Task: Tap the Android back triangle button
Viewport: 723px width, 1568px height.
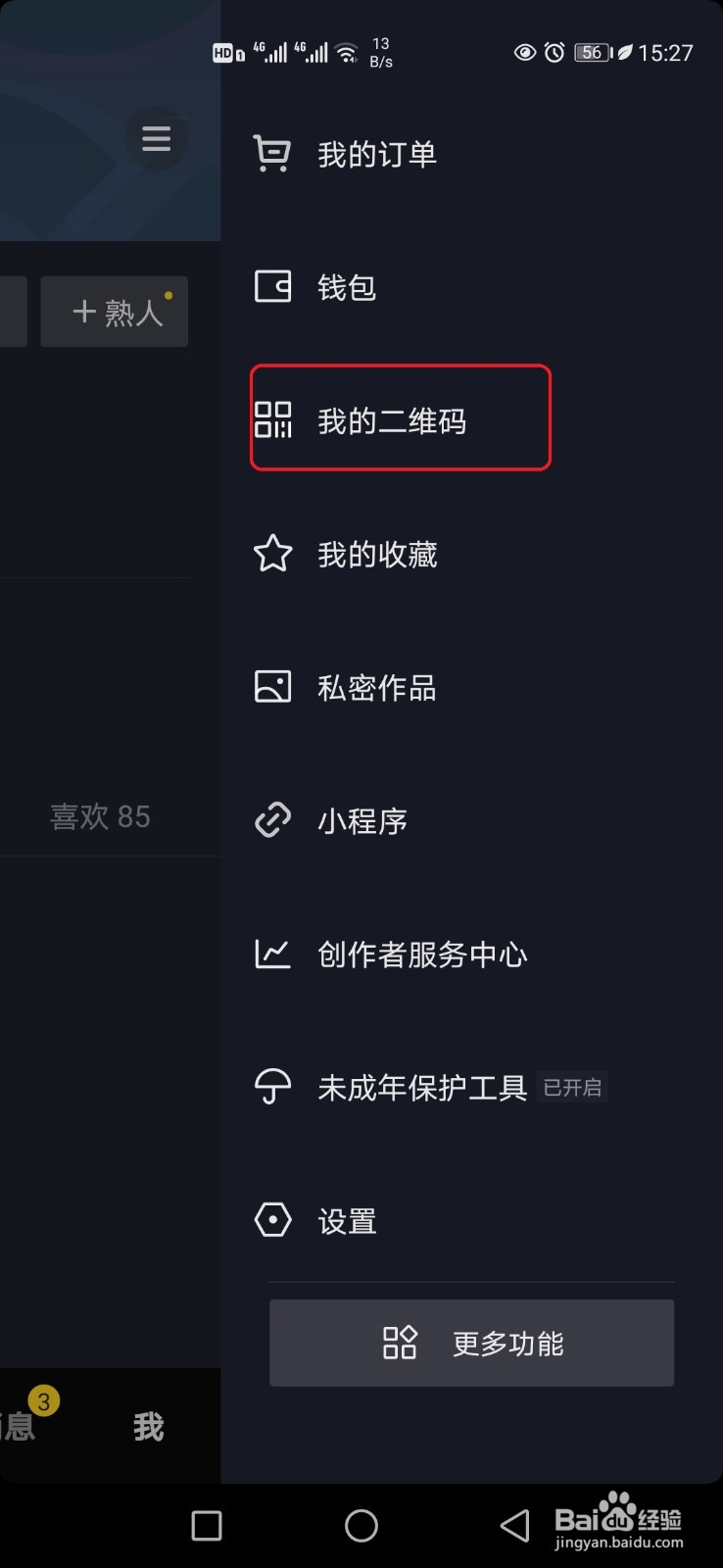Action: click(x=513, y=1525)
